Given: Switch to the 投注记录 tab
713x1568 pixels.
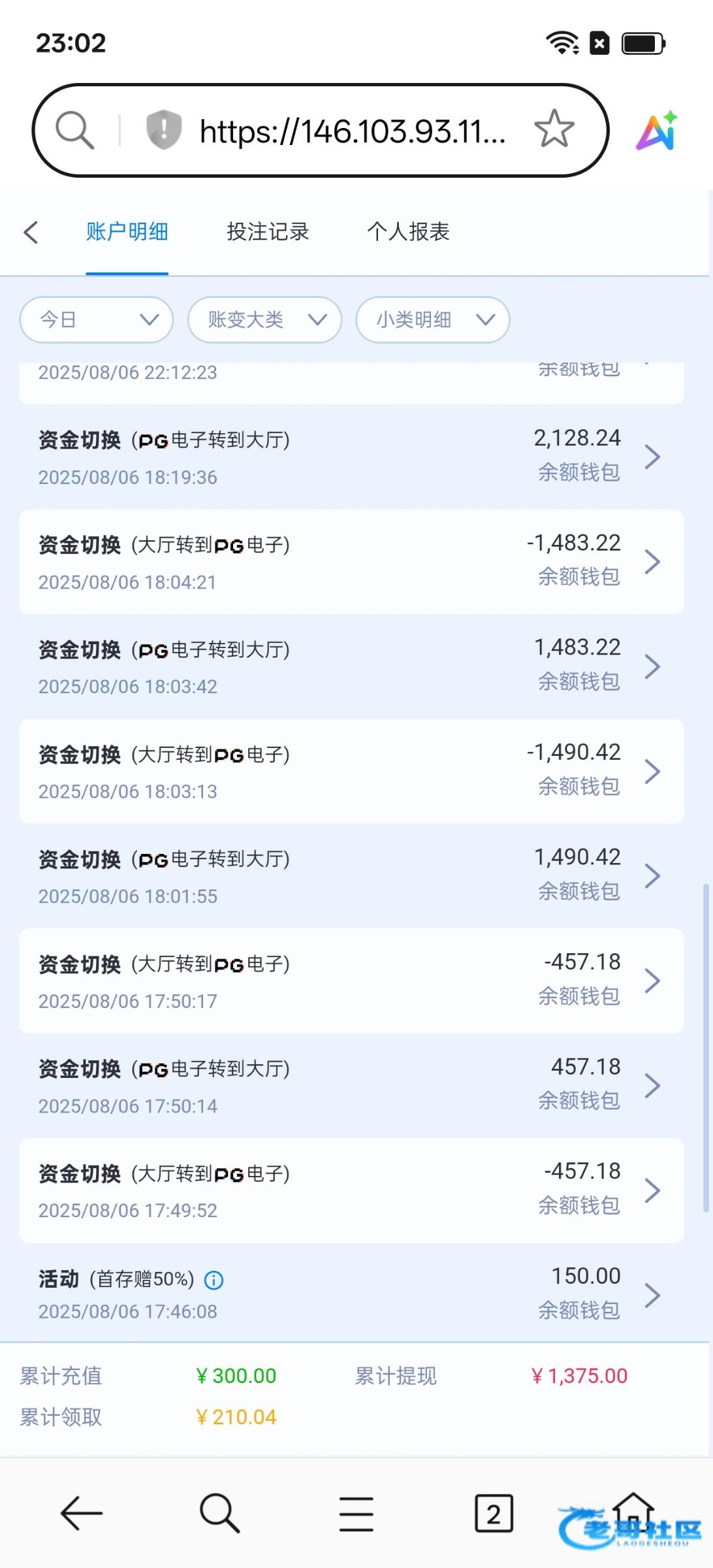Looking at the screenshot, I should [x=268, y=232].
